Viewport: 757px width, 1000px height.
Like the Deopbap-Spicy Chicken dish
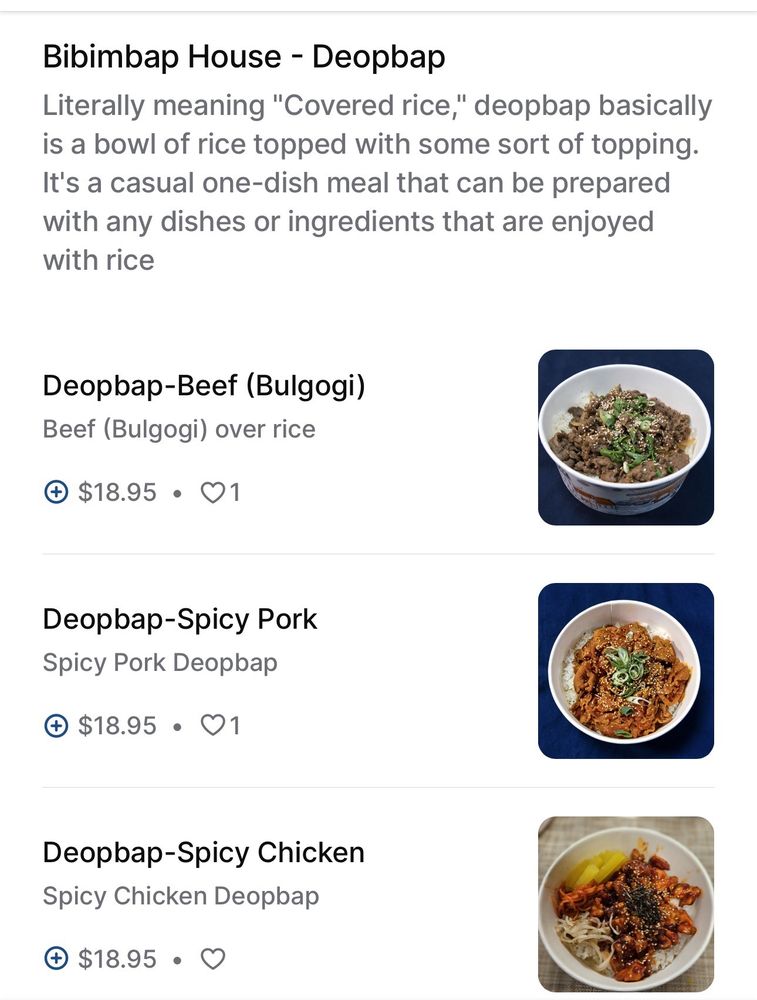pos(212,959)
